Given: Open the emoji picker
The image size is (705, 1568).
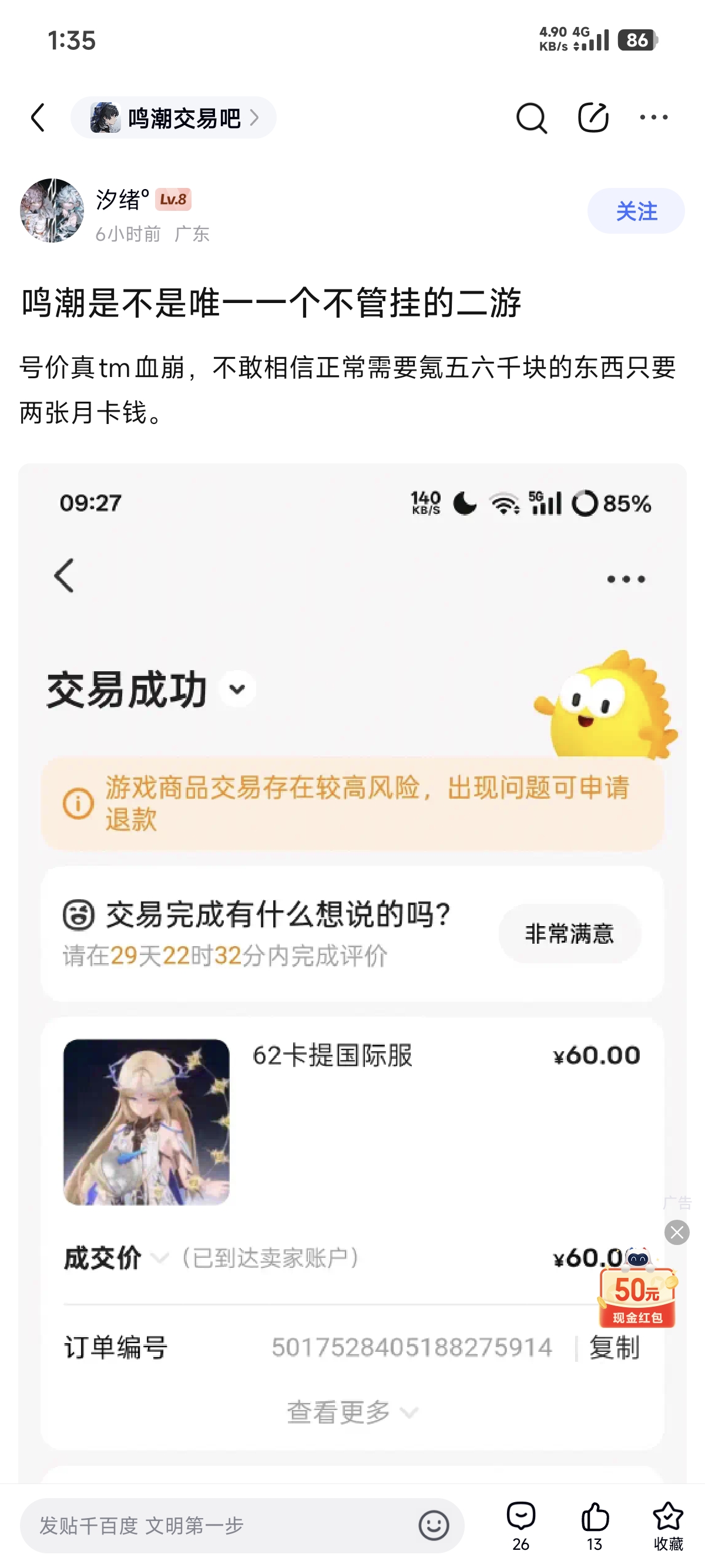Looking at the screenshot, I should pos(434,1525).
